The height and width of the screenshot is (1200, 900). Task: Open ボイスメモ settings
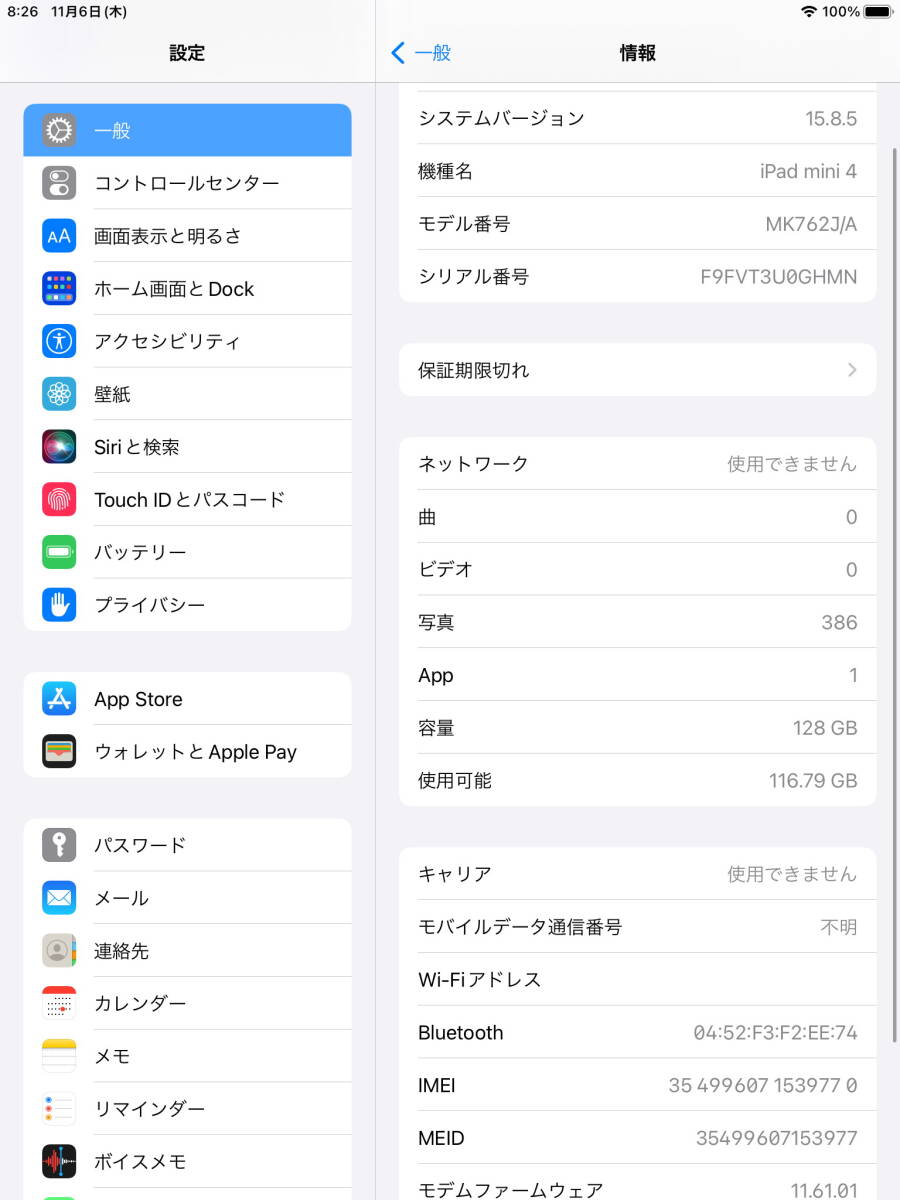point(187,1161)
